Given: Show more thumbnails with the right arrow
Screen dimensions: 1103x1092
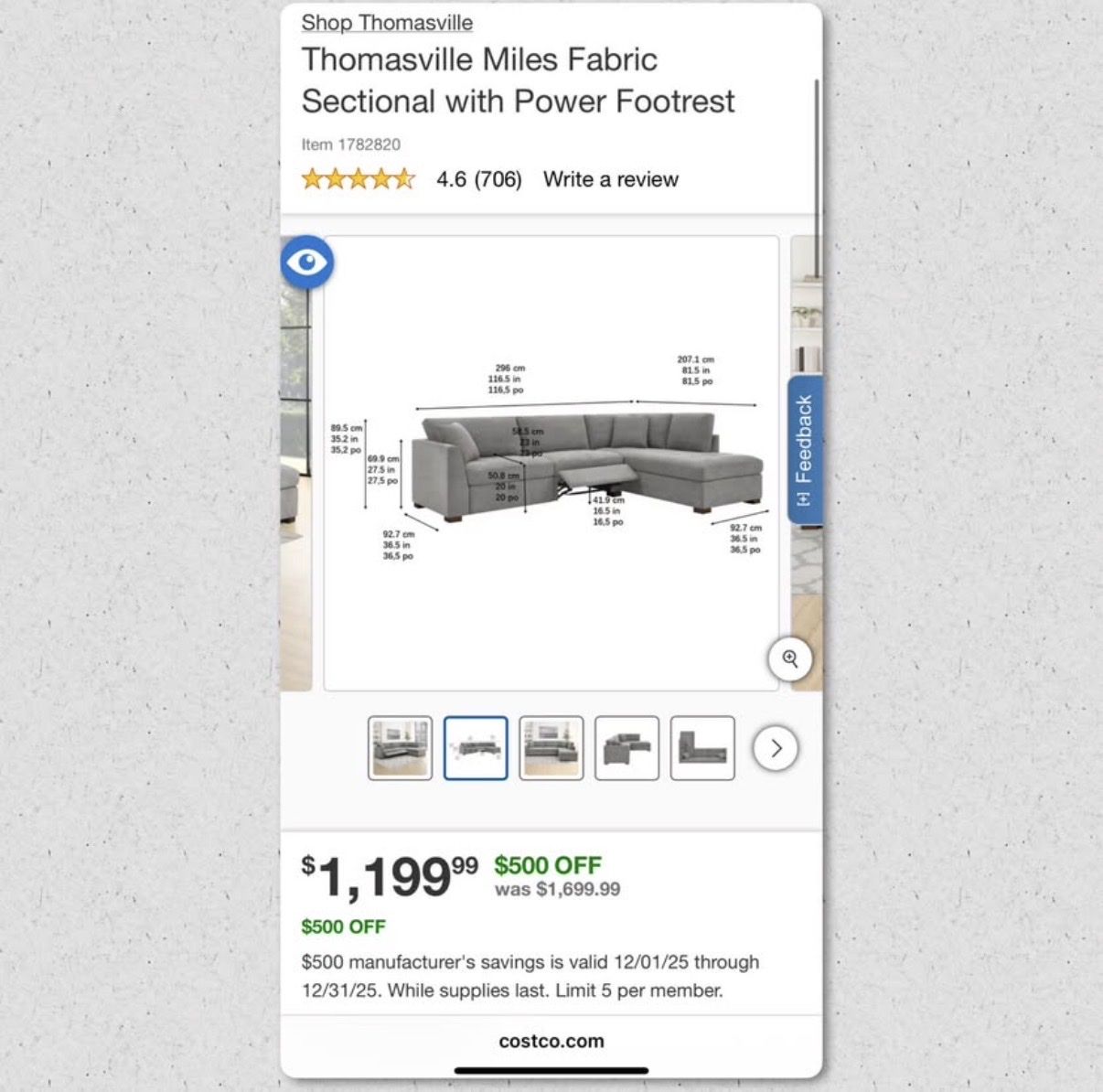Looking at the screenshot, I should [776, 749].
